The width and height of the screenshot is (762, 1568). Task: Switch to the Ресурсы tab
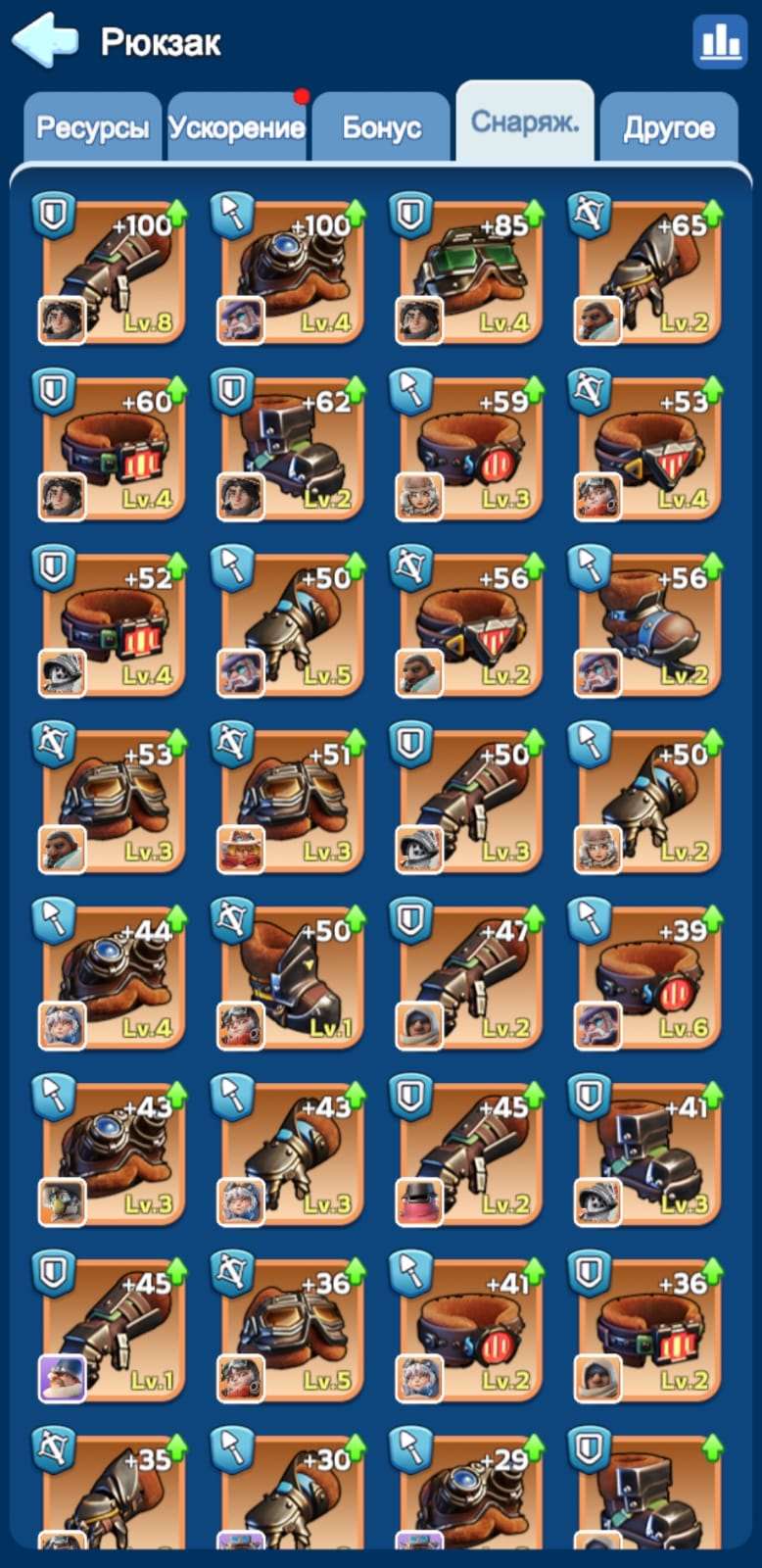[92, 127]
